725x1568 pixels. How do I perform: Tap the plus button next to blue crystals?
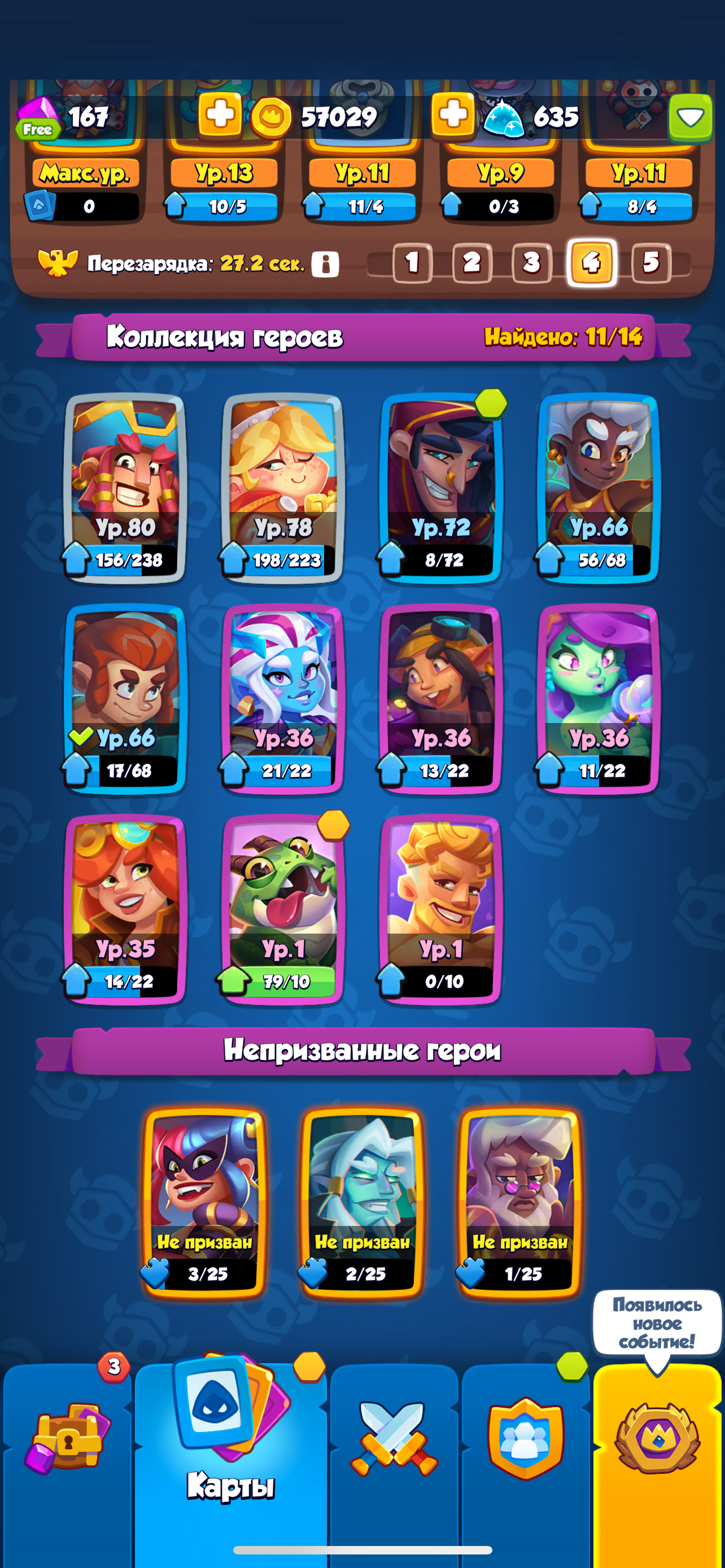(453, 115)
